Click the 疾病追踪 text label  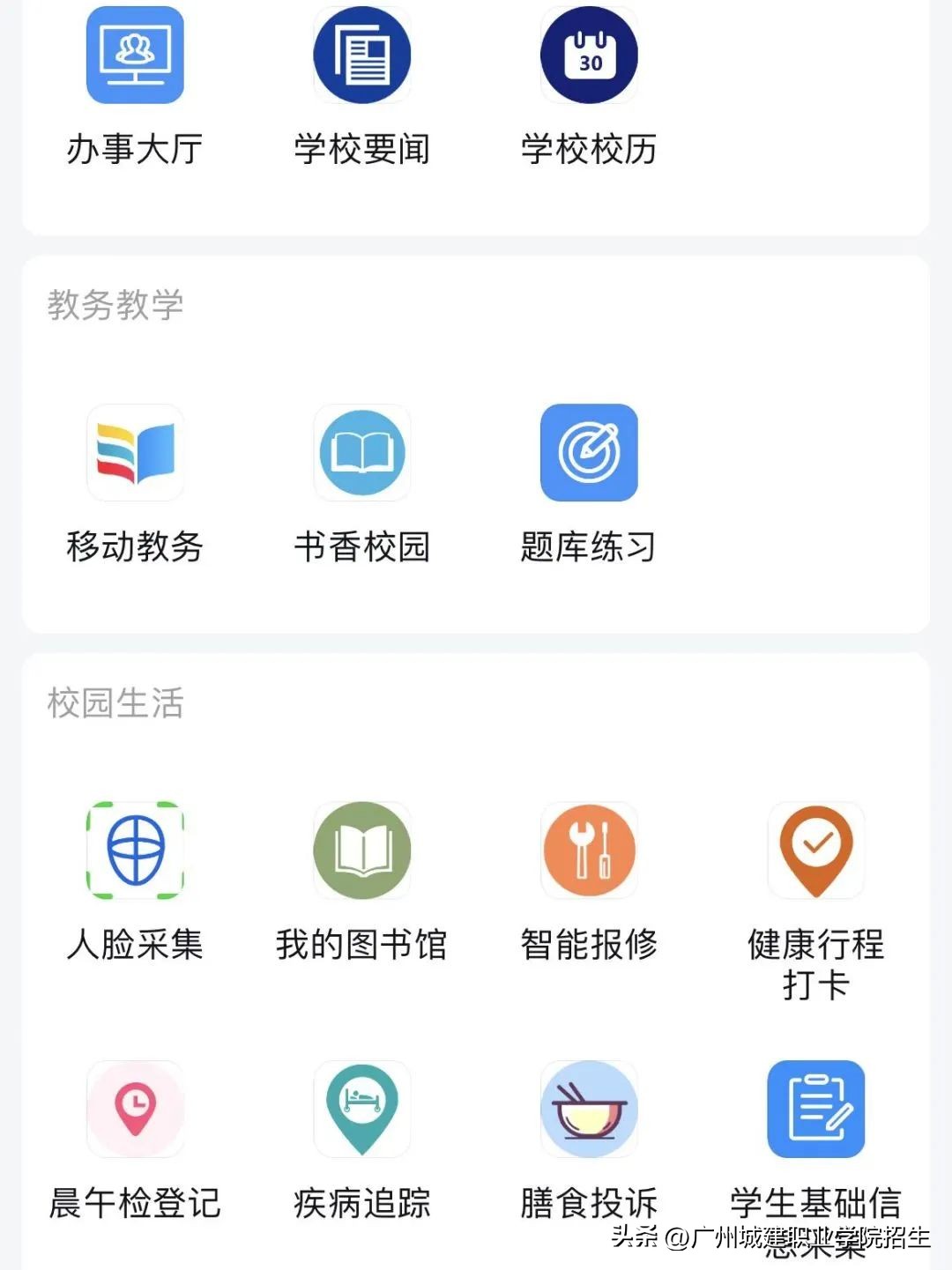coord(361,1201)
